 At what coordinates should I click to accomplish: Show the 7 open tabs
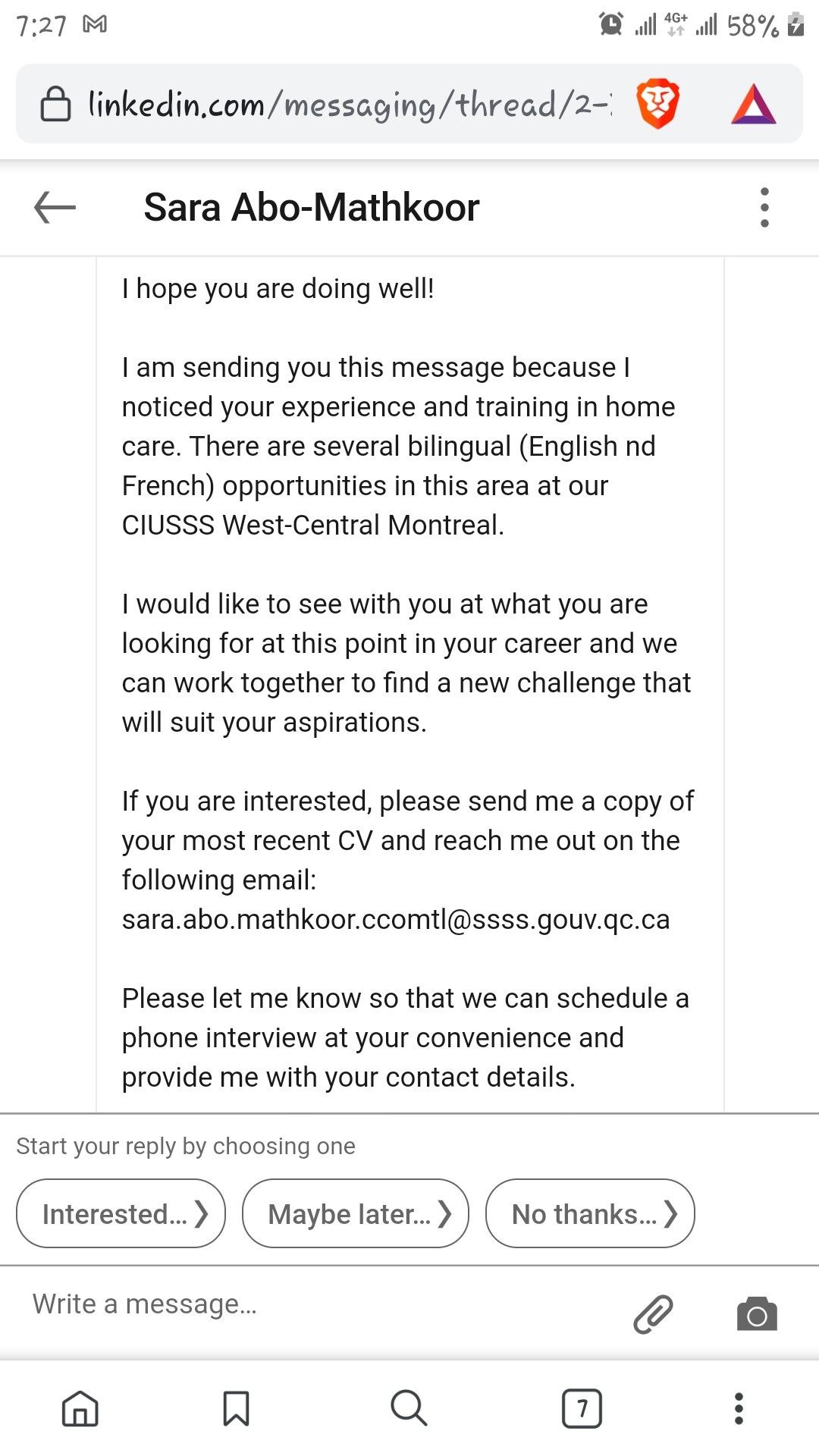click(x=582, y=1408)
